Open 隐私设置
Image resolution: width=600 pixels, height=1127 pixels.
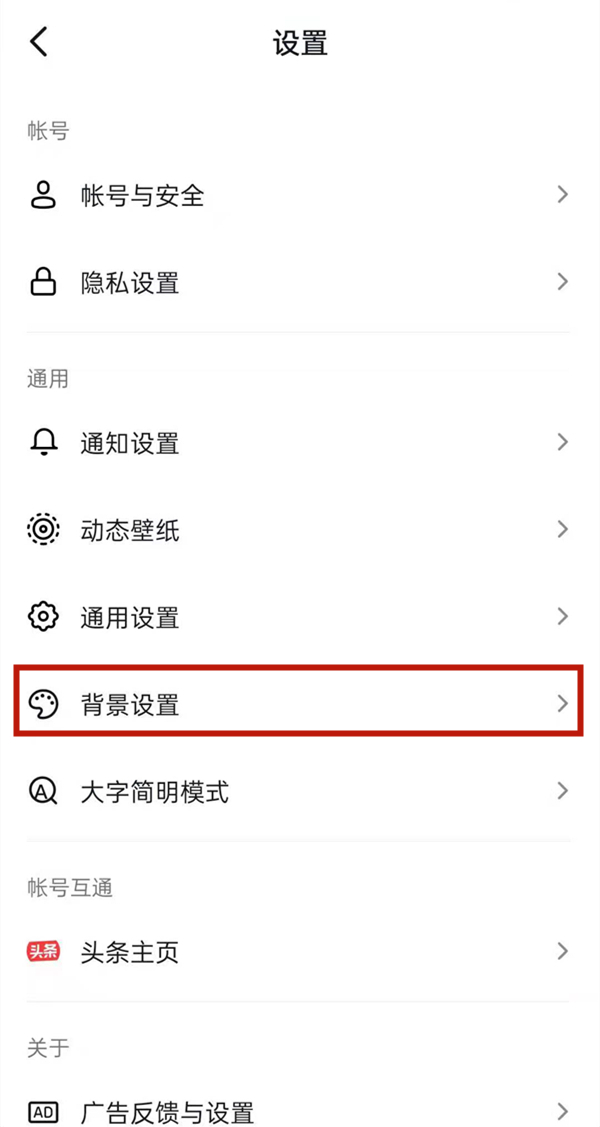[130, 283]
